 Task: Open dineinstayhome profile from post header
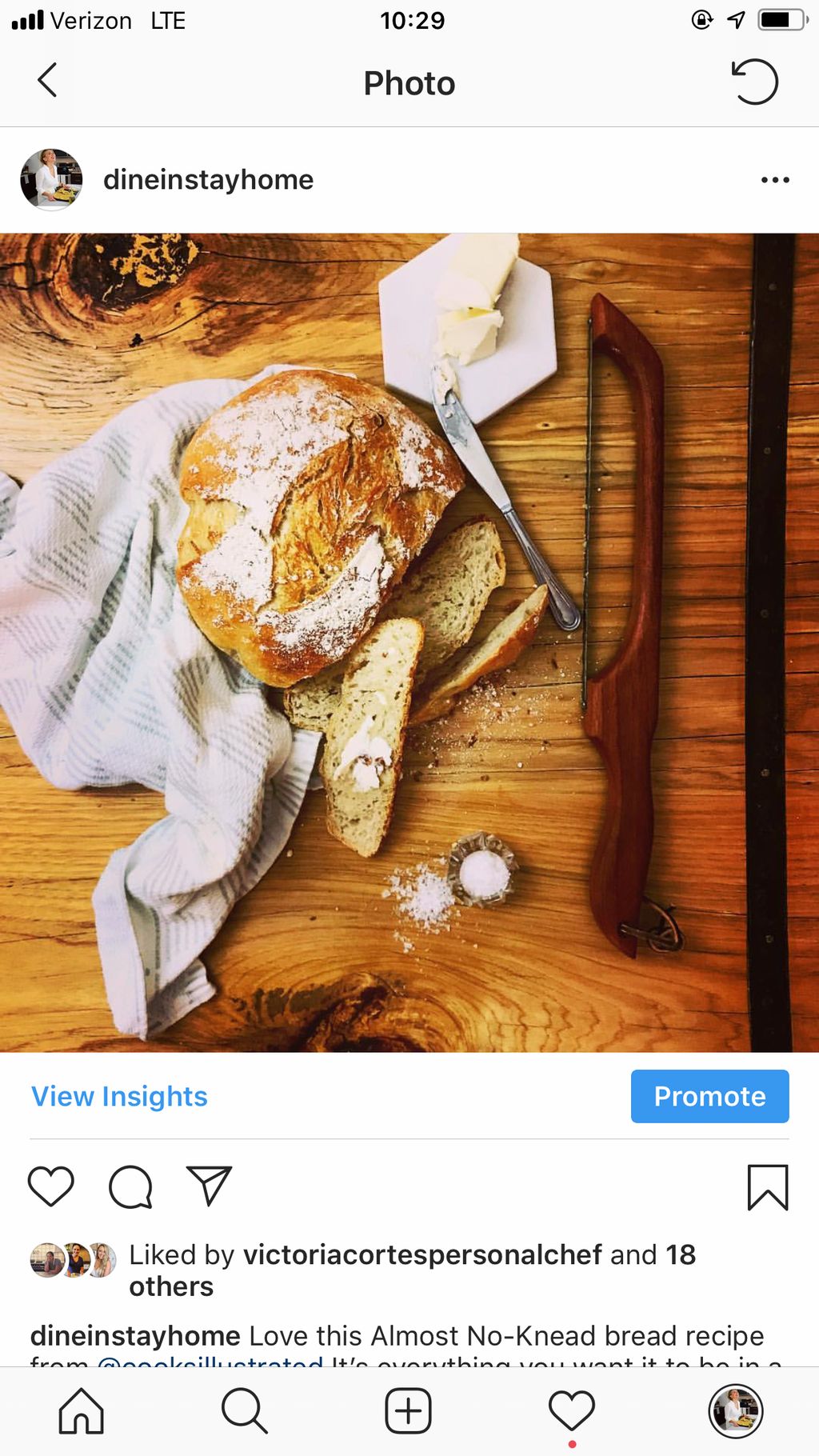[208, 180]
